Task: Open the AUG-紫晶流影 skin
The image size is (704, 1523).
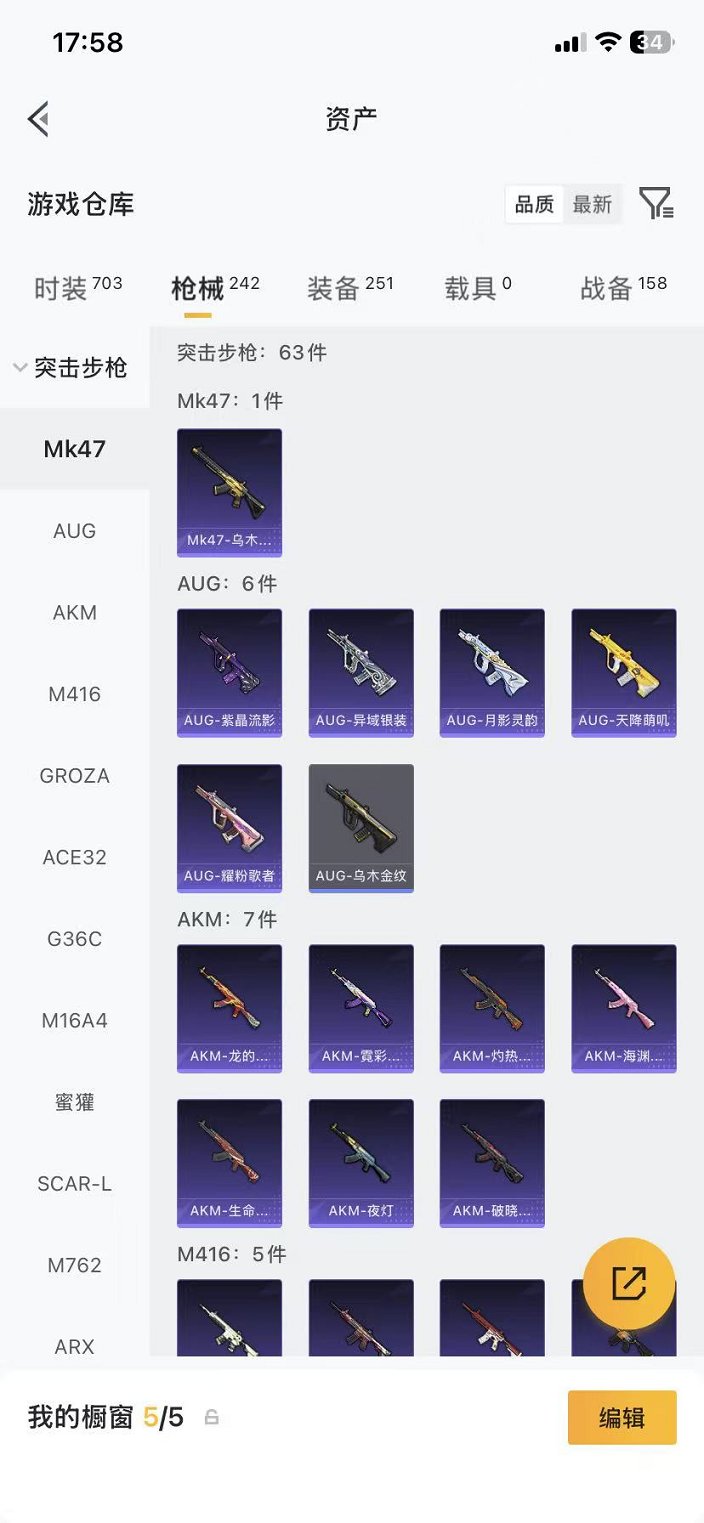Action: click(229, 672)
